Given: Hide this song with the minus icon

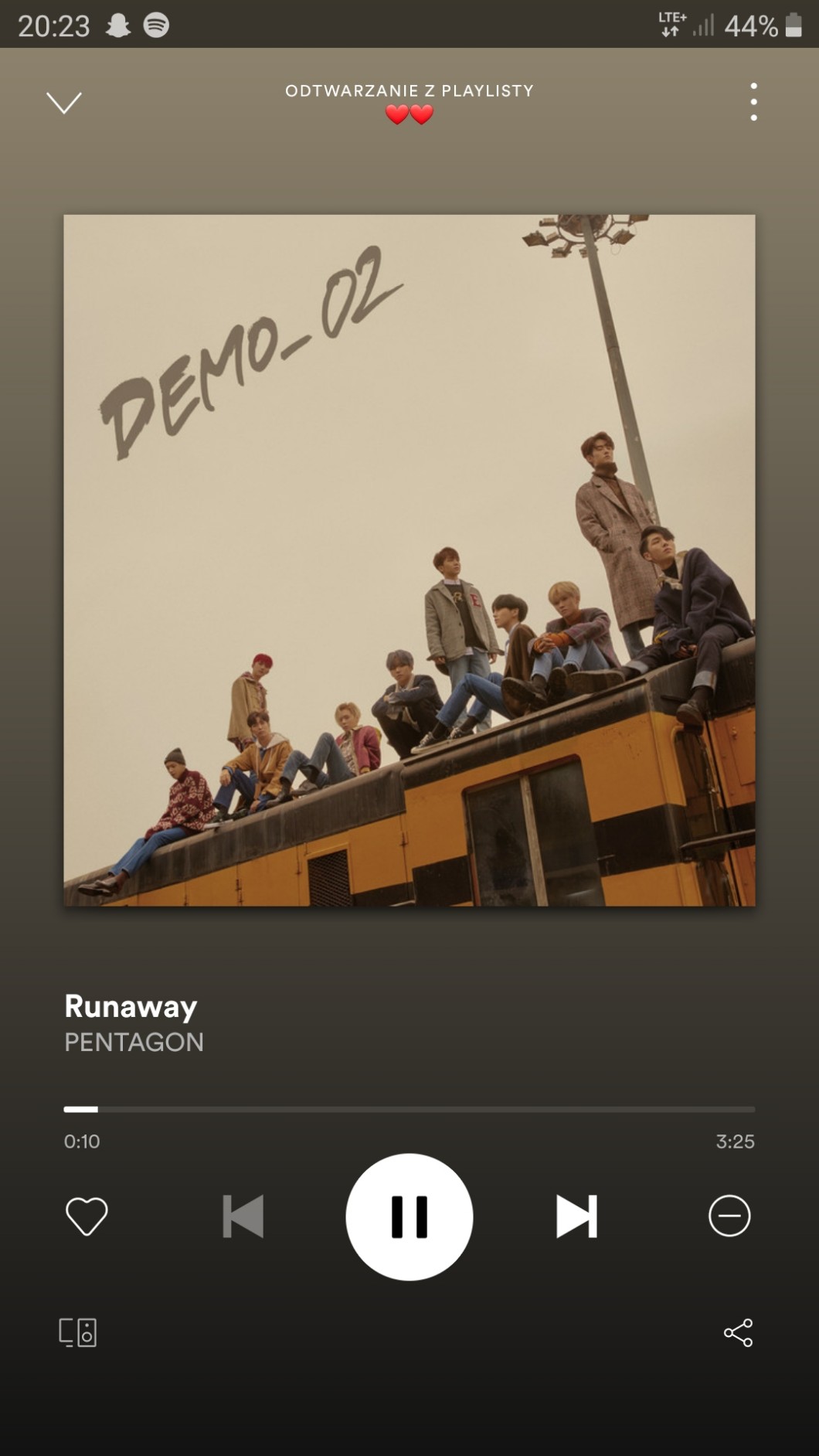Looking at the screenshot, I should [x=729, y=1216].
